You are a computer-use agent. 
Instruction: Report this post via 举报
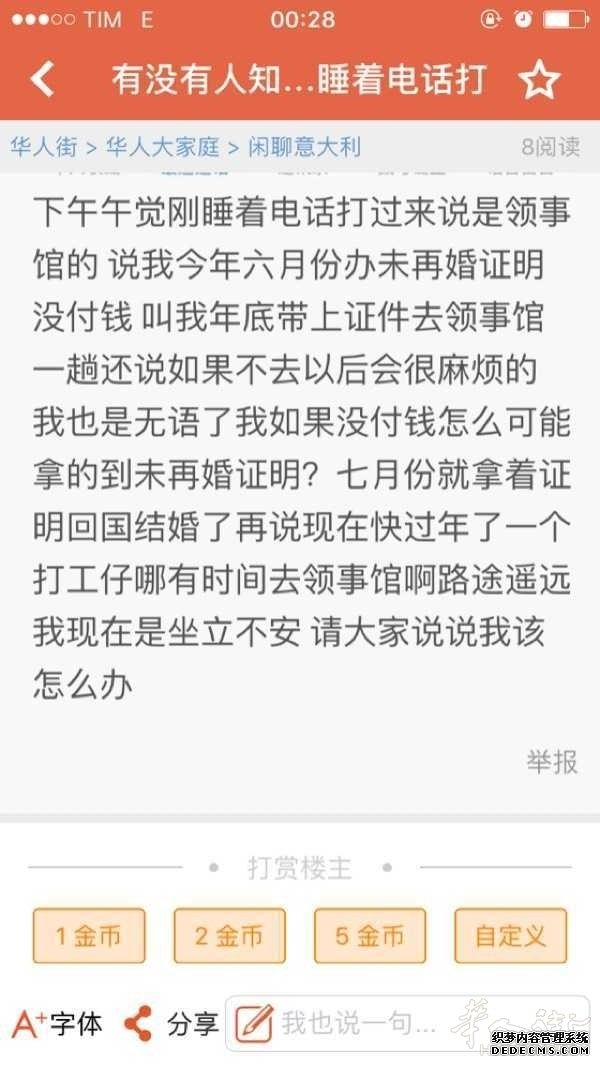click(552, 762)
